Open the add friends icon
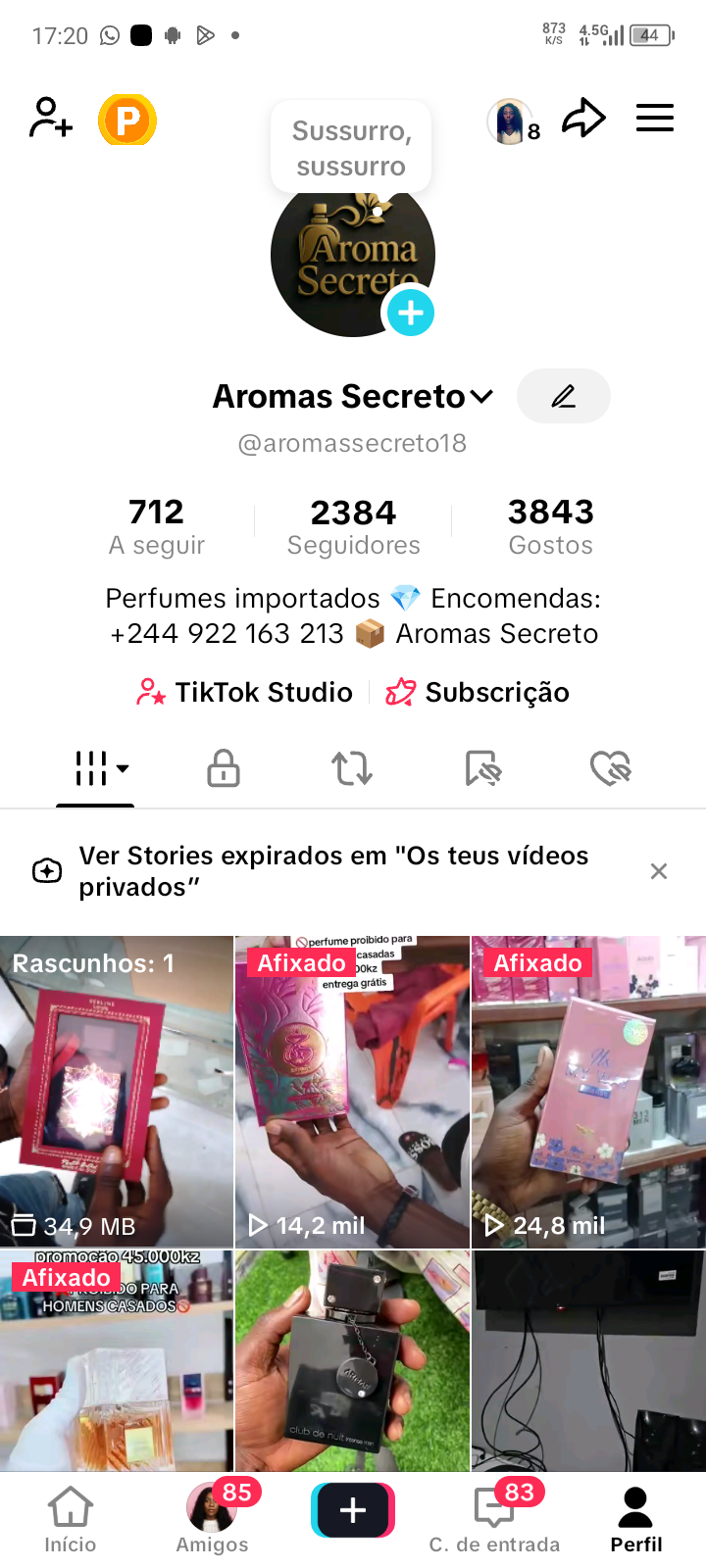 point(50,118)
